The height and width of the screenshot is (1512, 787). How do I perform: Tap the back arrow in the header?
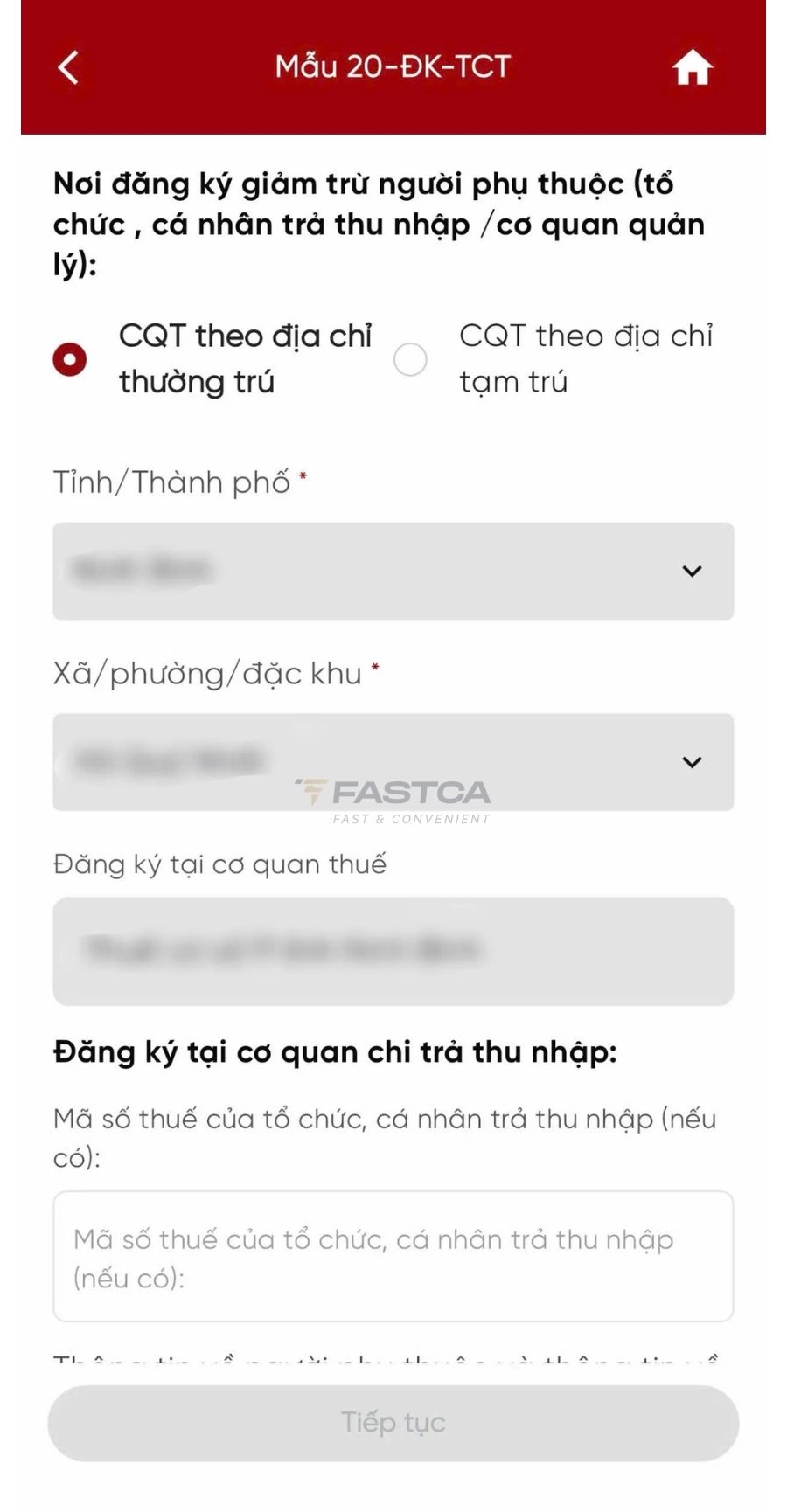click(x=70, y=66)
